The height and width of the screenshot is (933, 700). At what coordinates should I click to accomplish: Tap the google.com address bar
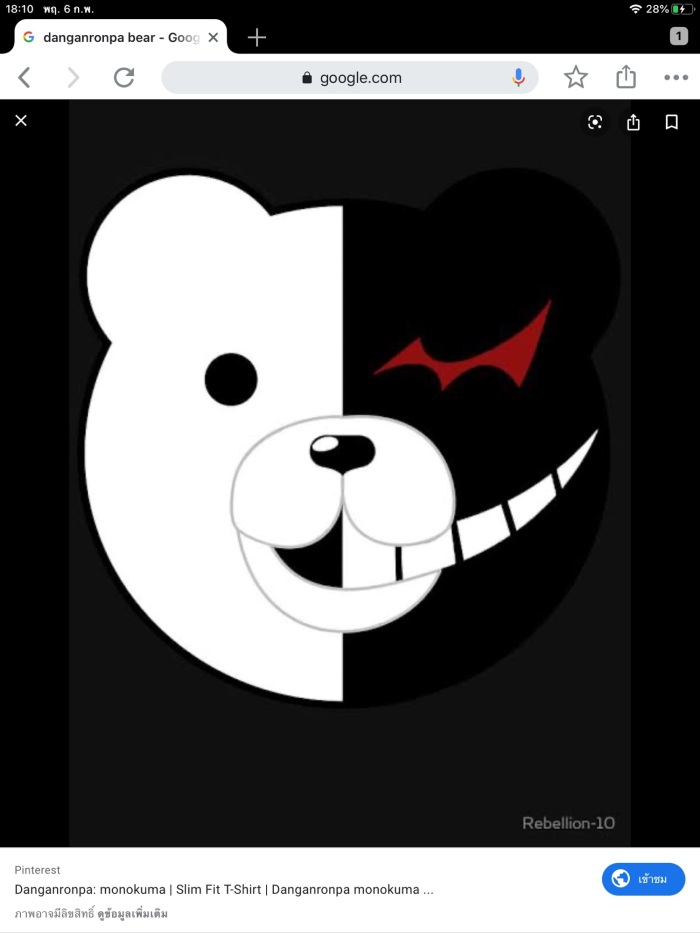350,78
